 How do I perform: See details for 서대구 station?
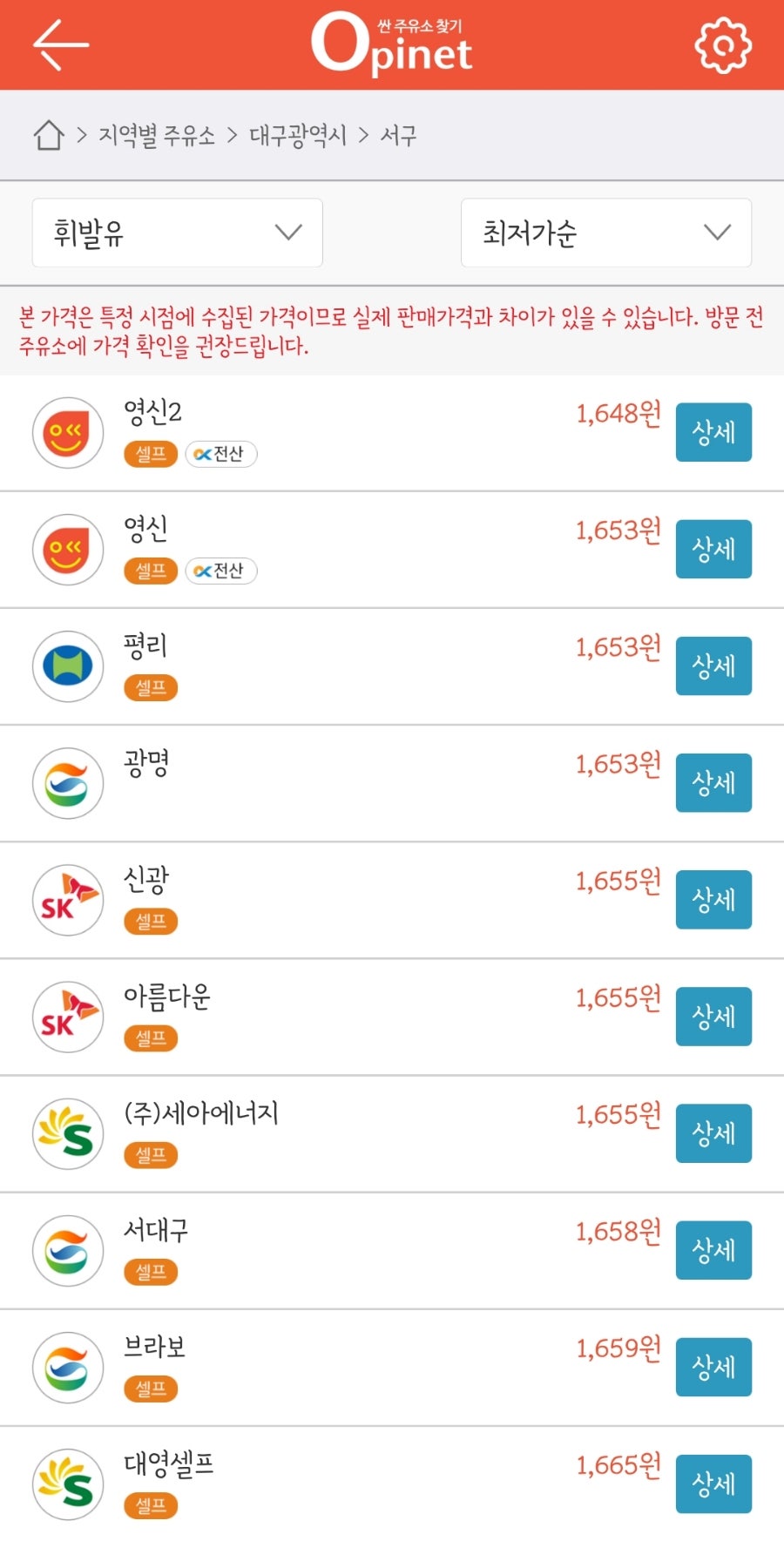(713, 1250)
